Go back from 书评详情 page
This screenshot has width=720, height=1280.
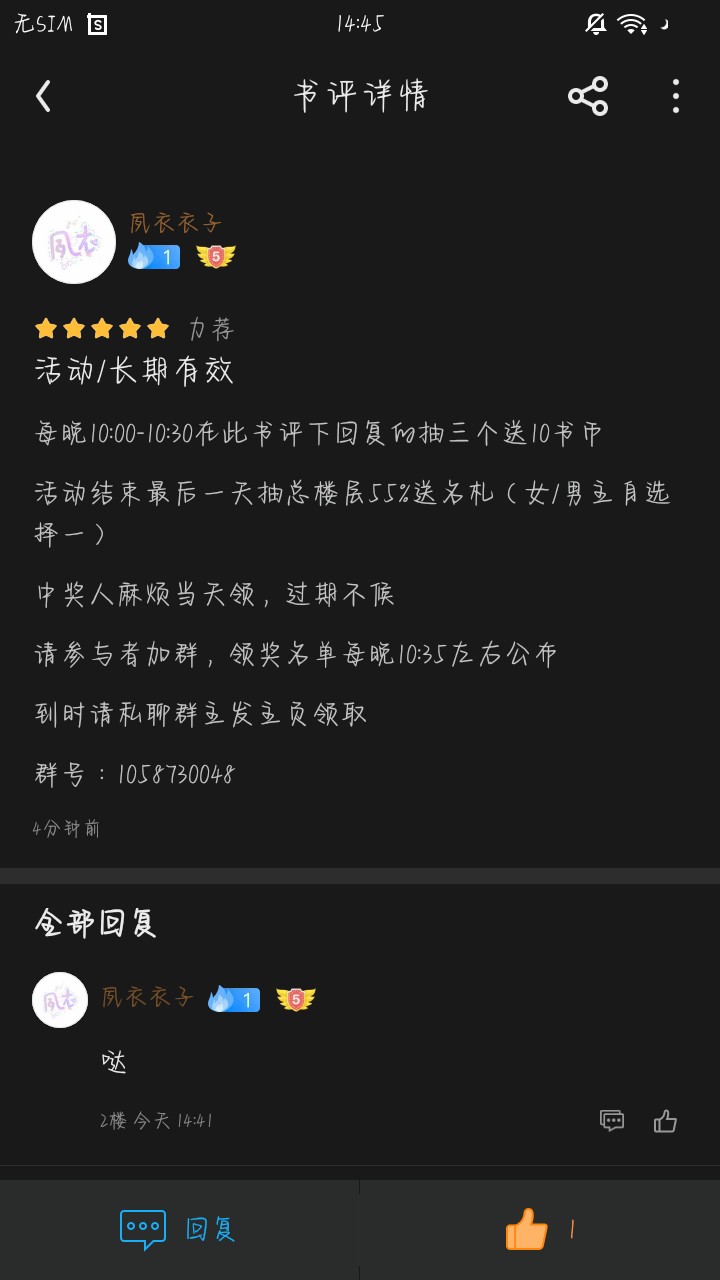coord(43,96)
